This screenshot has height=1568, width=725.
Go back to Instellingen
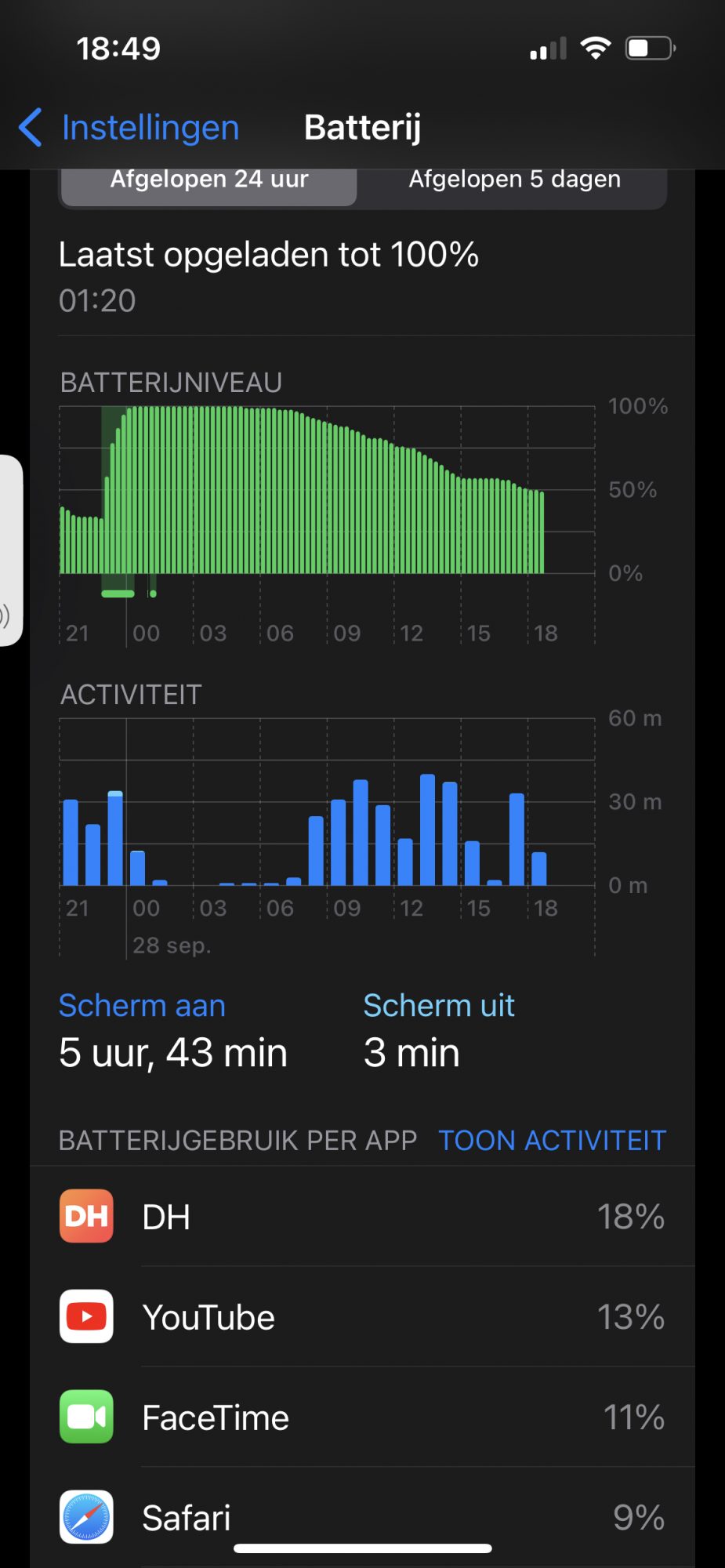pos(129,128)
